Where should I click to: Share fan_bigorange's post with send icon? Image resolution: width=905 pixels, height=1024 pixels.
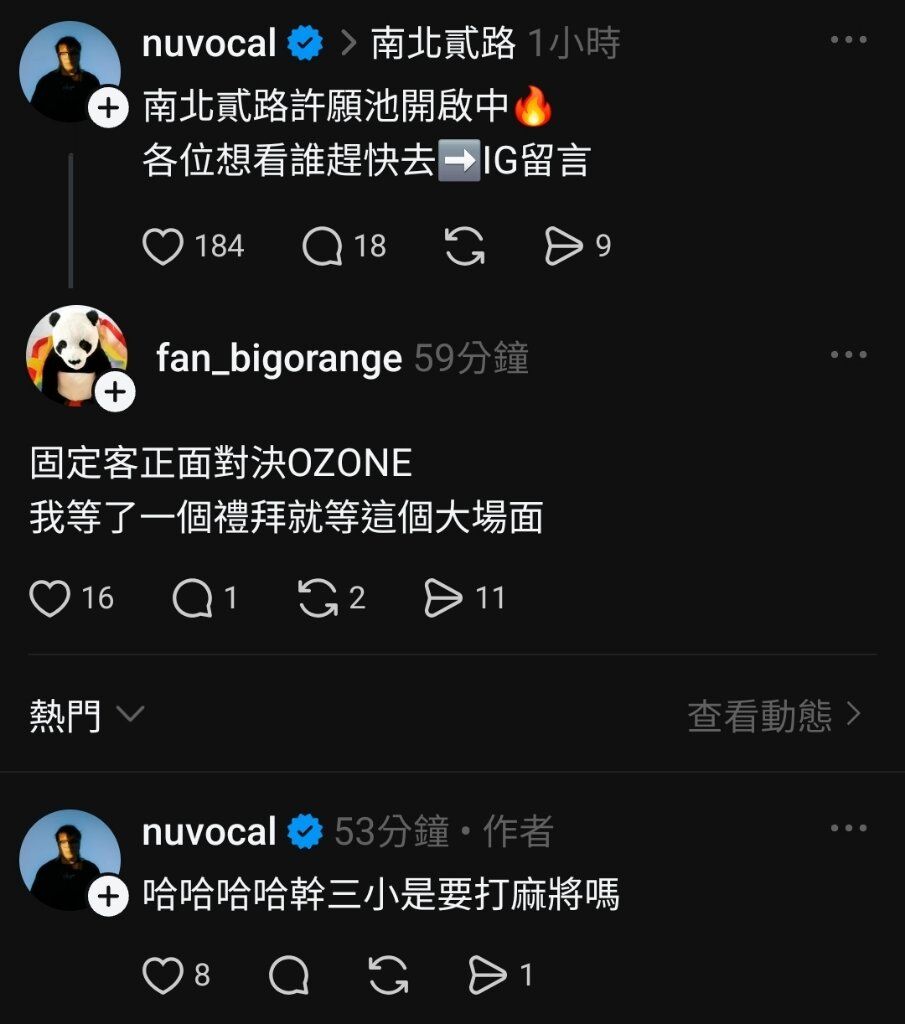pos(444,598)
